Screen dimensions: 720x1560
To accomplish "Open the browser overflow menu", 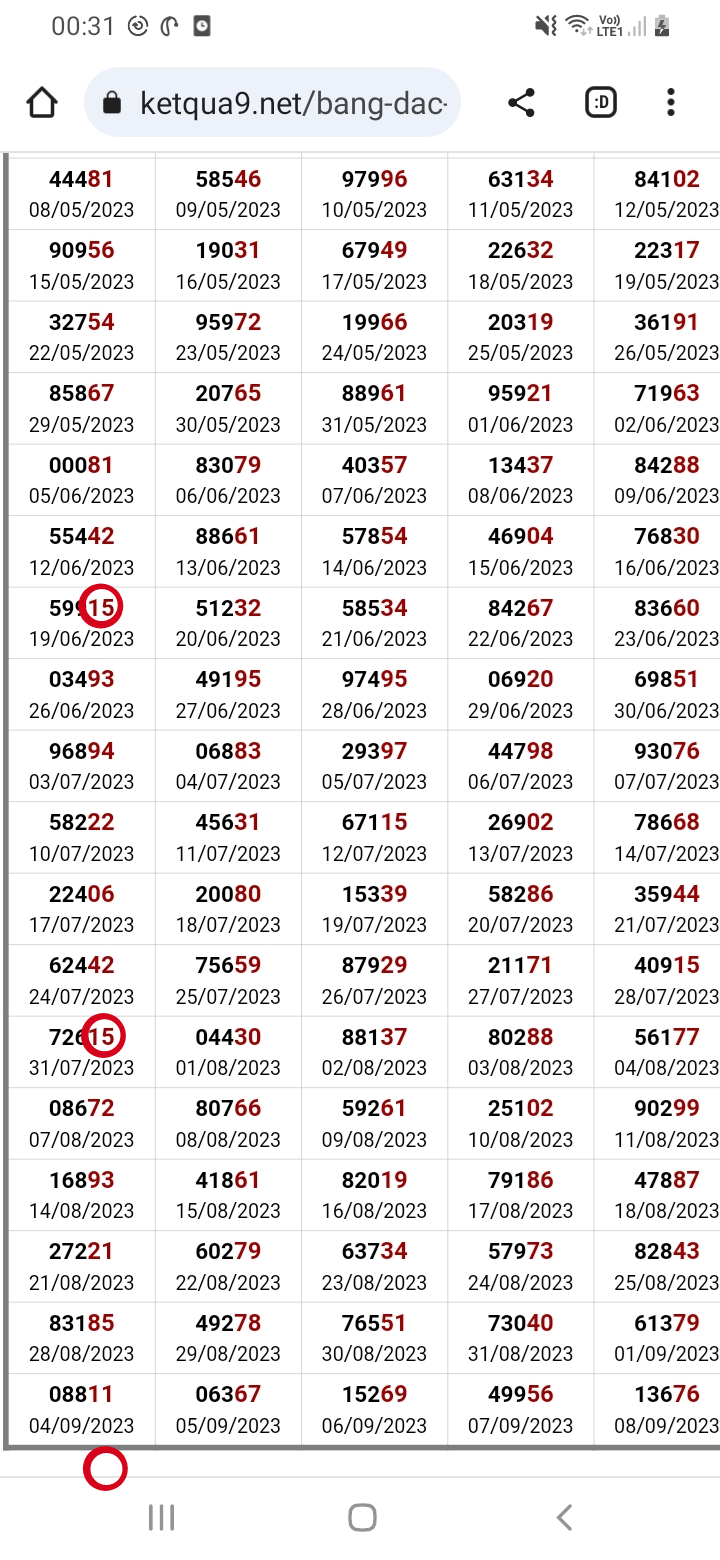I will tap(670, 102).
